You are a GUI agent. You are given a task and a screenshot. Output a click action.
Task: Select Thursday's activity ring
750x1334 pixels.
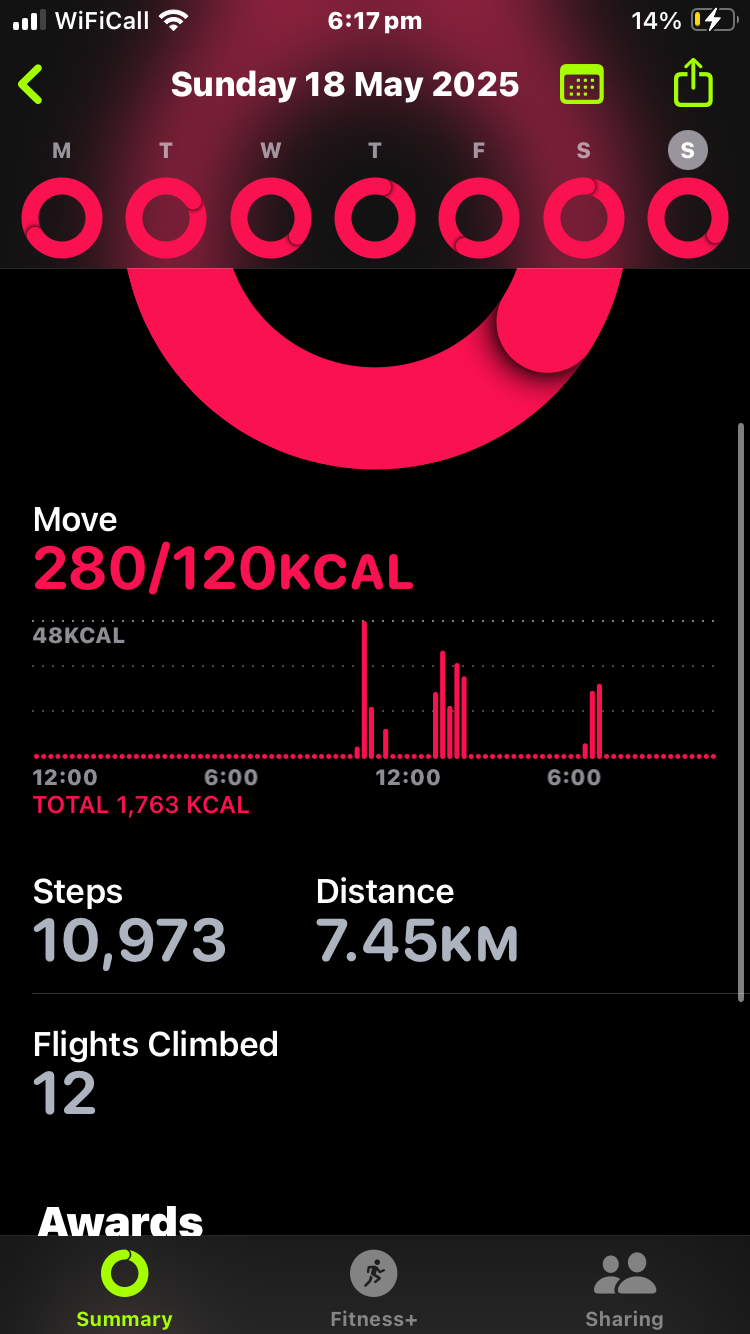[374, 217]
